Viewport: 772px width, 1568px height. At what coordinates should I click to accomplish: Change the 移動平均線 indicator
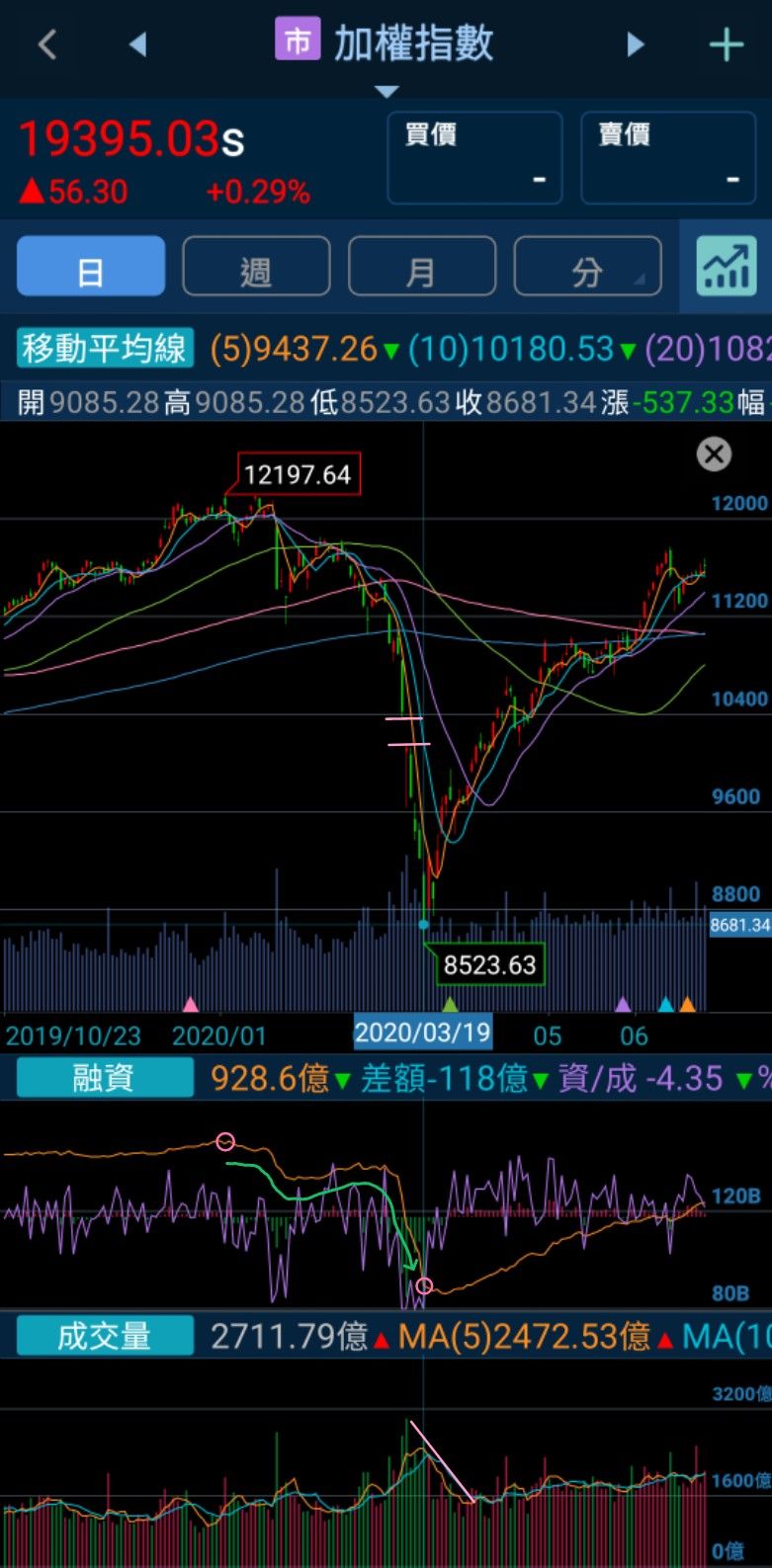click(105, 349)
